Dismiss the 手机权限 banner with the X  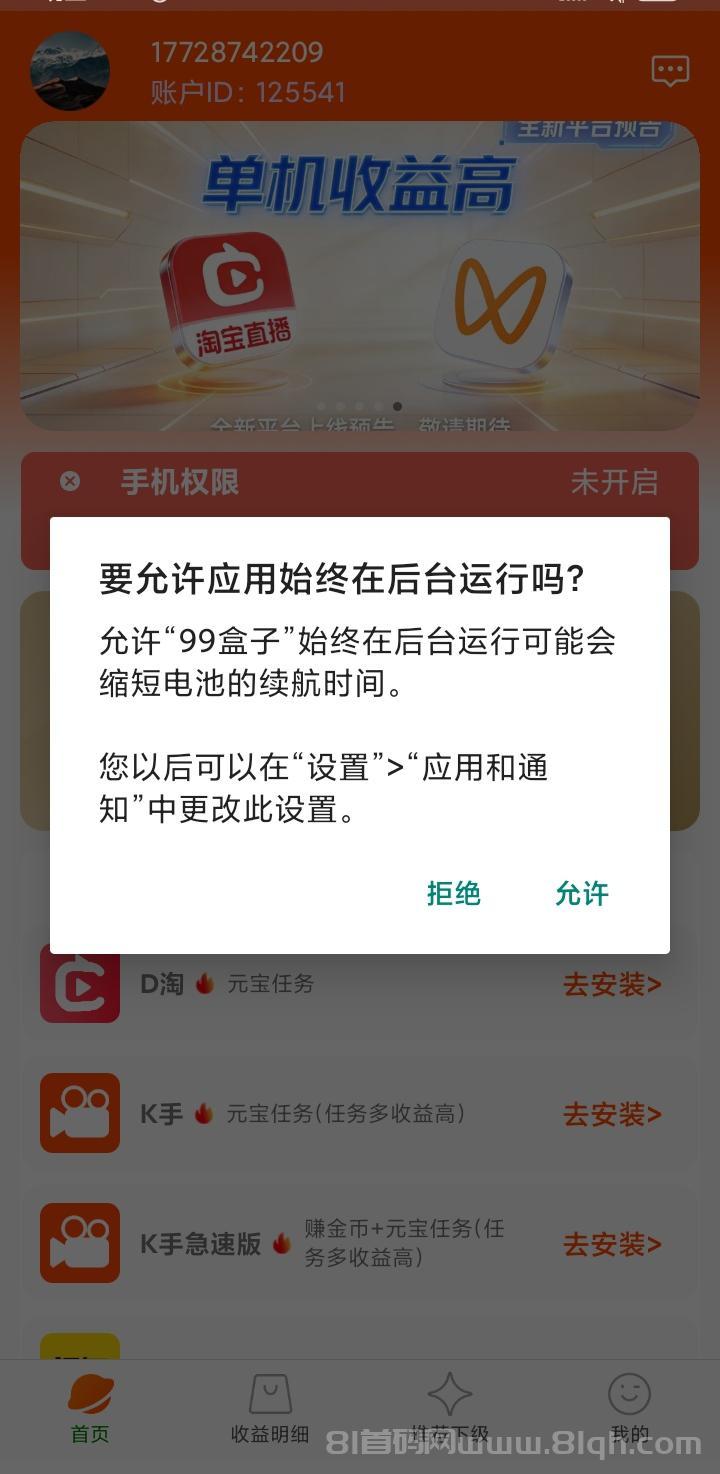pyautogui.click(x=69, y=482)
